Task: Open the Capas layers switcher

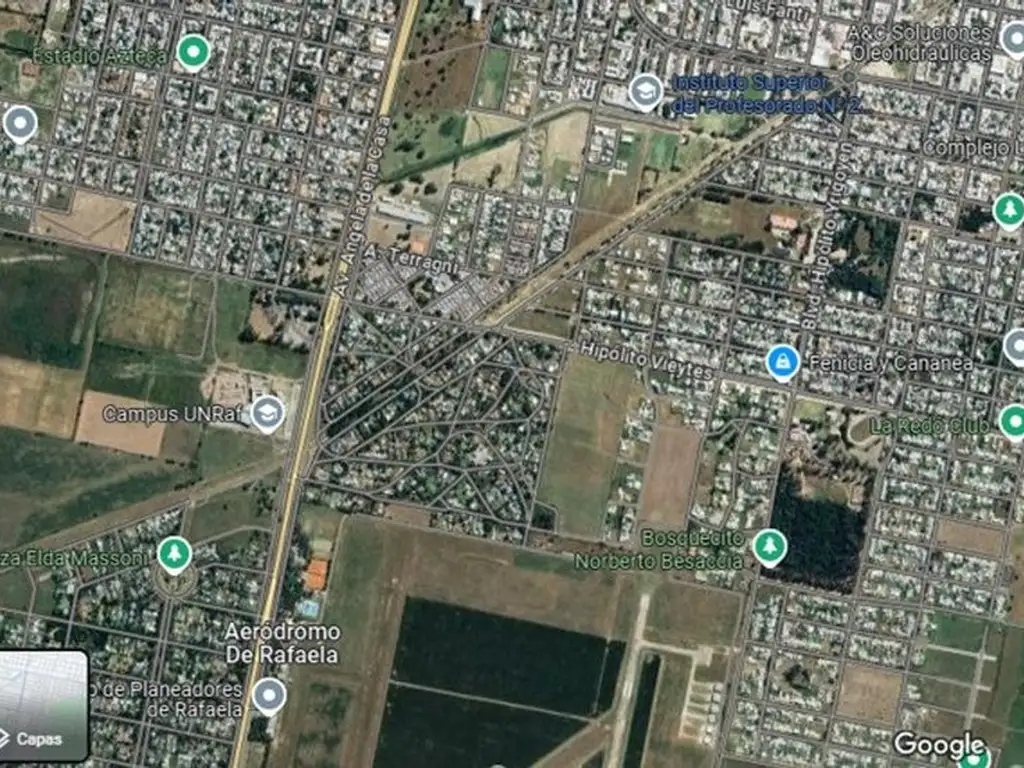Action: click(x=44, y=705)
